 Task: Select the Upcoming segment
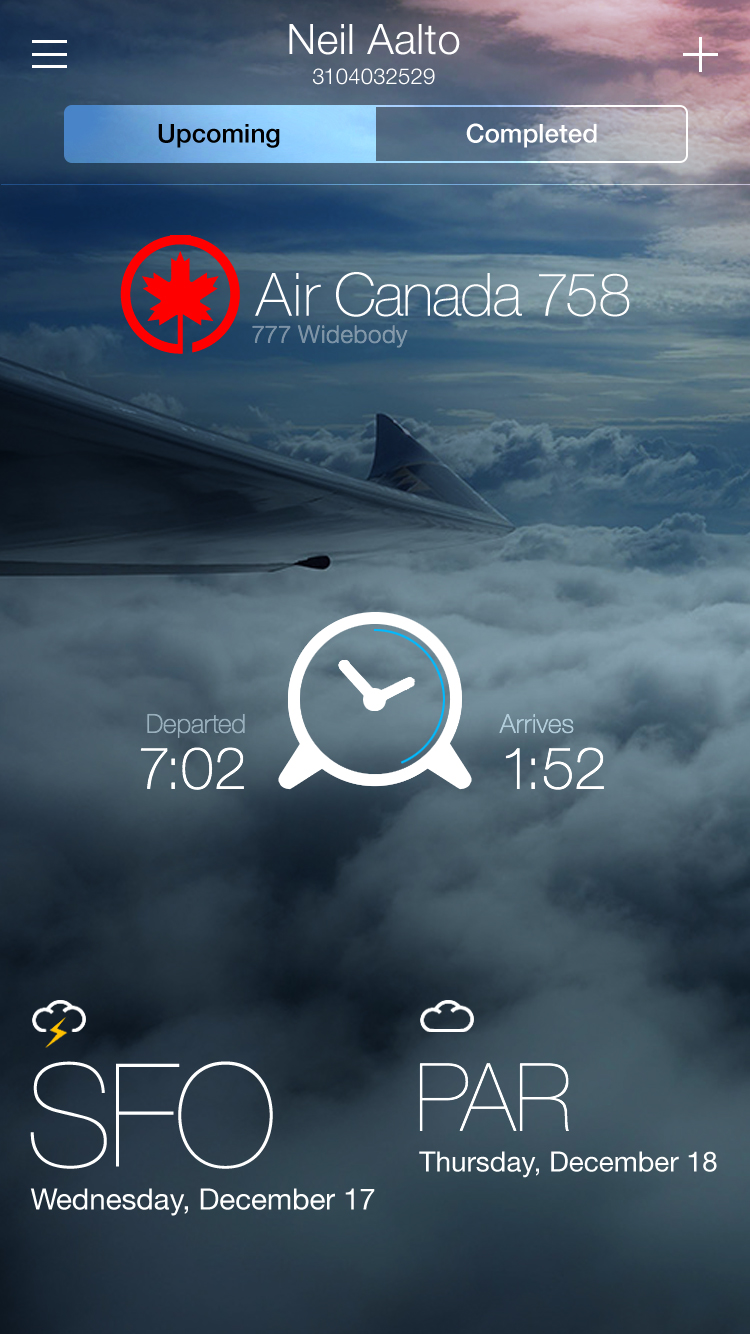(x=220, y=134)
